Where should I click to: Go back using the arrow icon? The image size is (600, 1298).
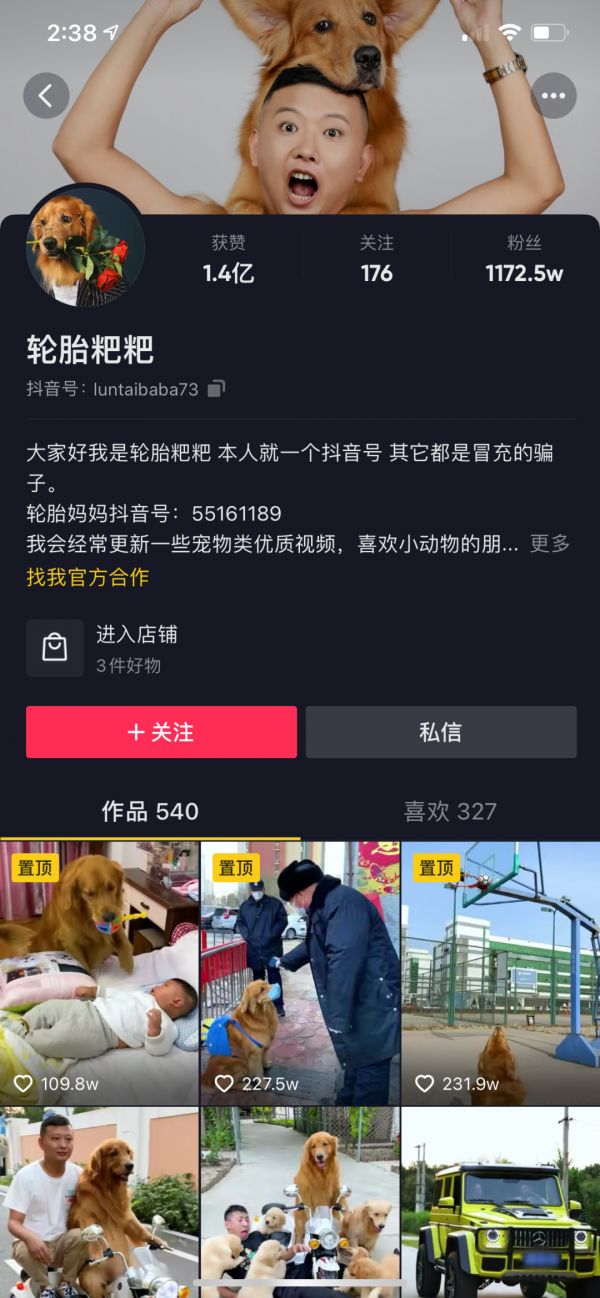46,96
